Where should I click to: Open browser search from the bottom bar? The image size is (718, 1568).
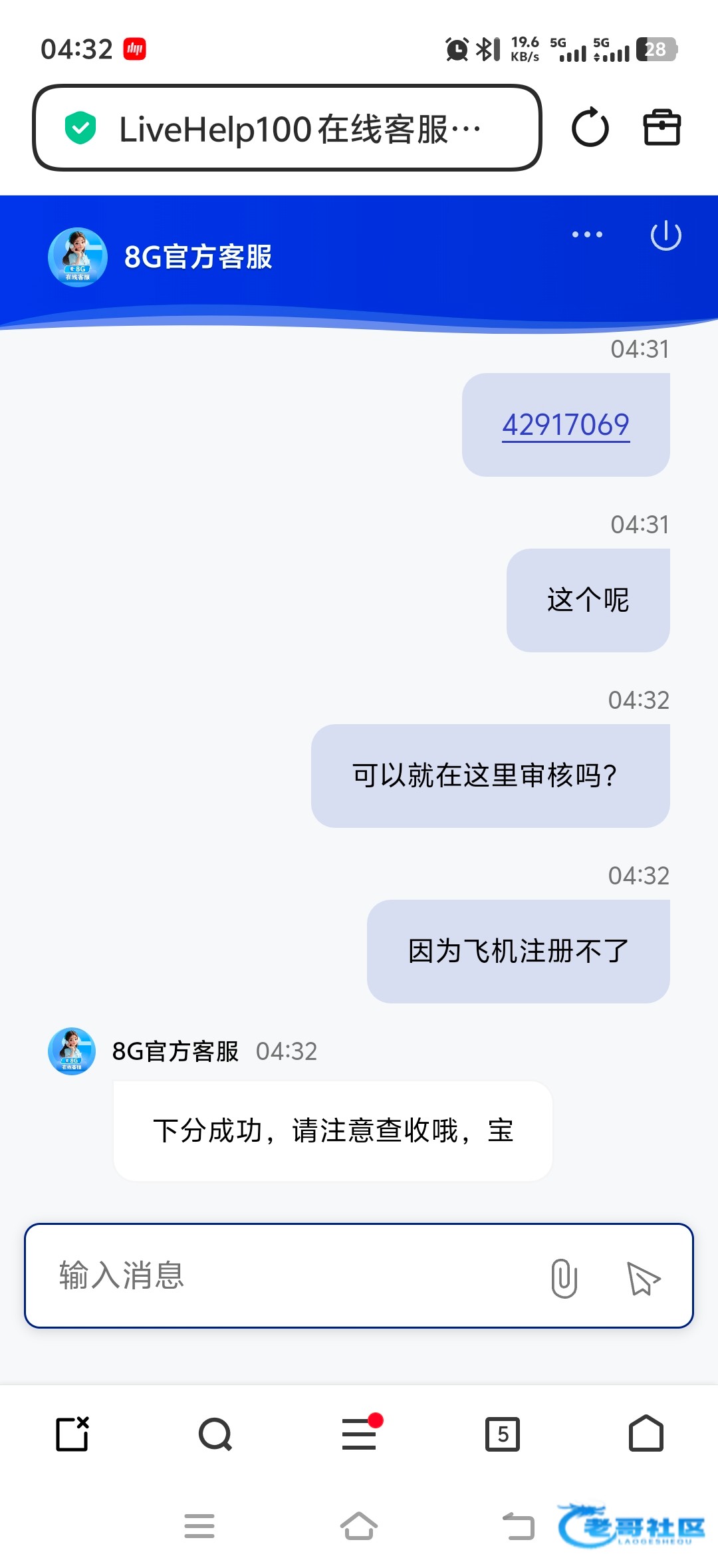215,1434
